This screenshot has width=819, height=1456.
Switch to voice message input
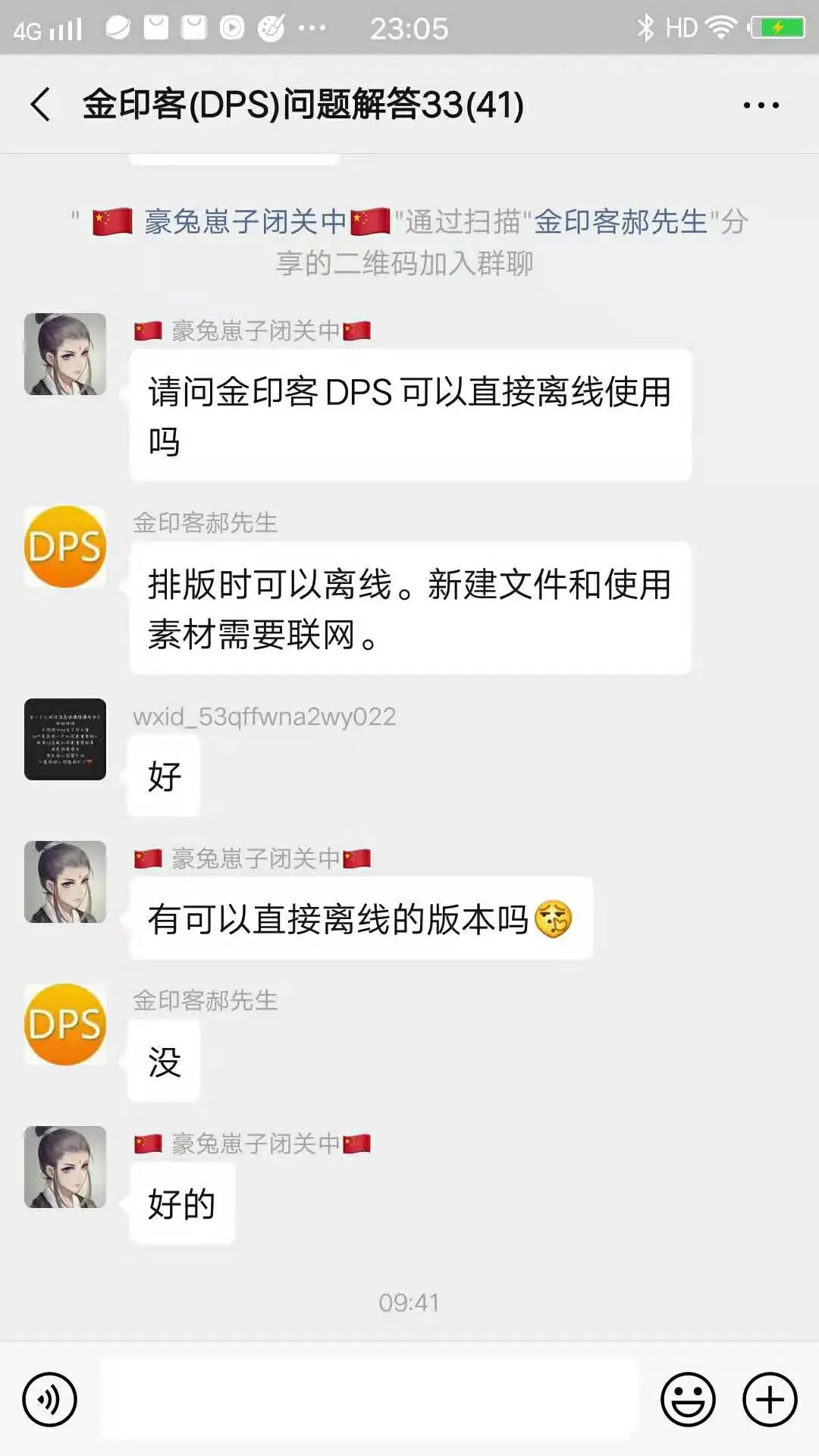point(50,1399)
